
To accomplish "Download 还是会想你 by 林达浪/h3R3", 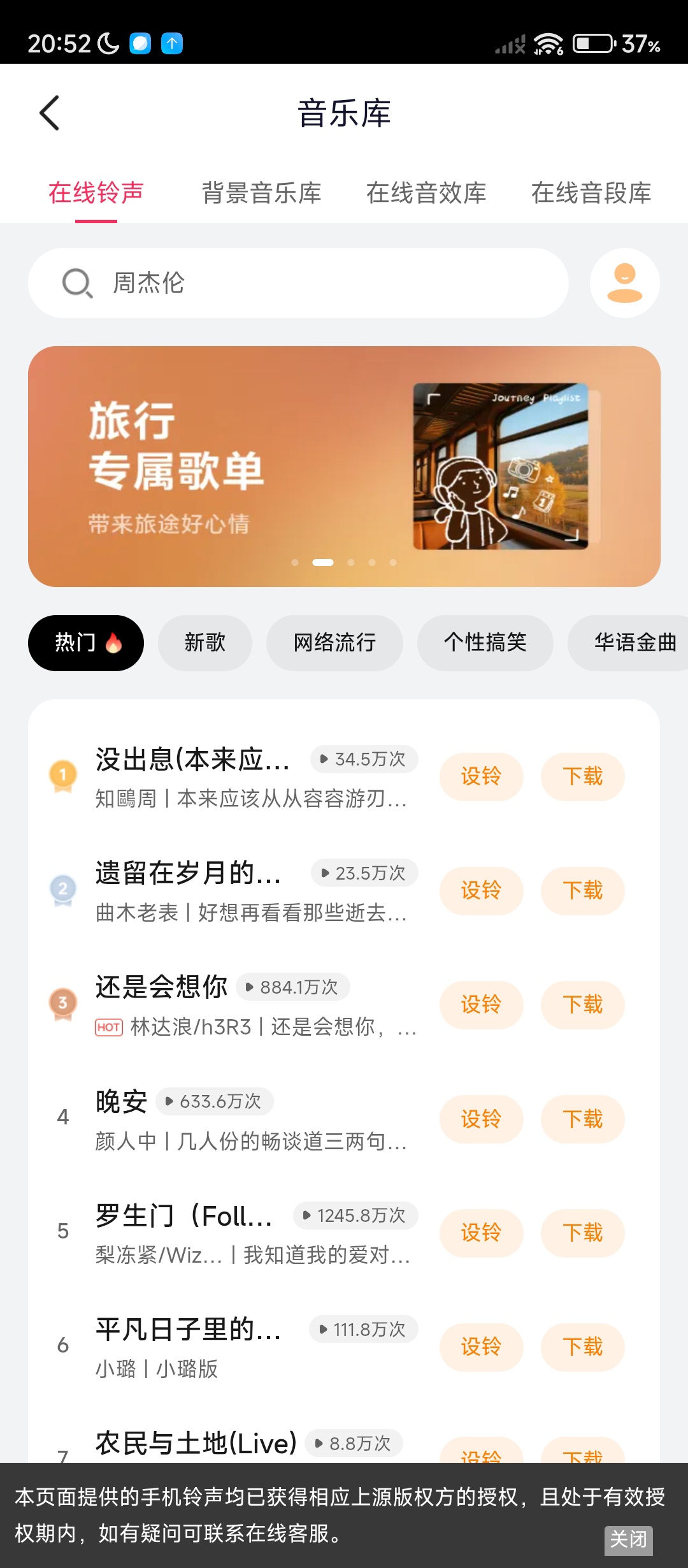I will click(582, 1005).
